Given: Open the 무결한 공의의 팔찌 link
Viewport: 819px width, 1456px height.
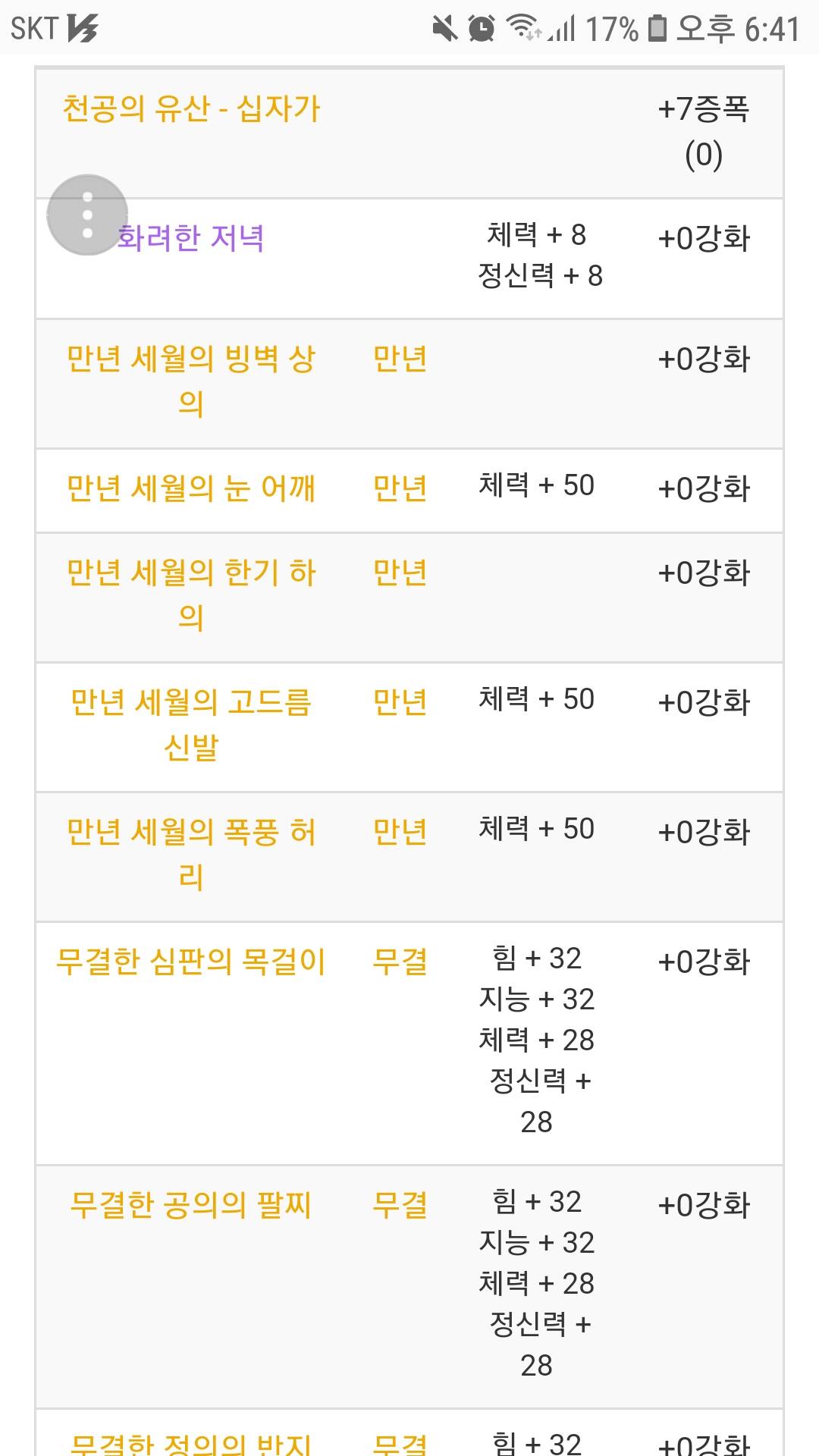Looking at the screenshot, I should point(191,1205).
